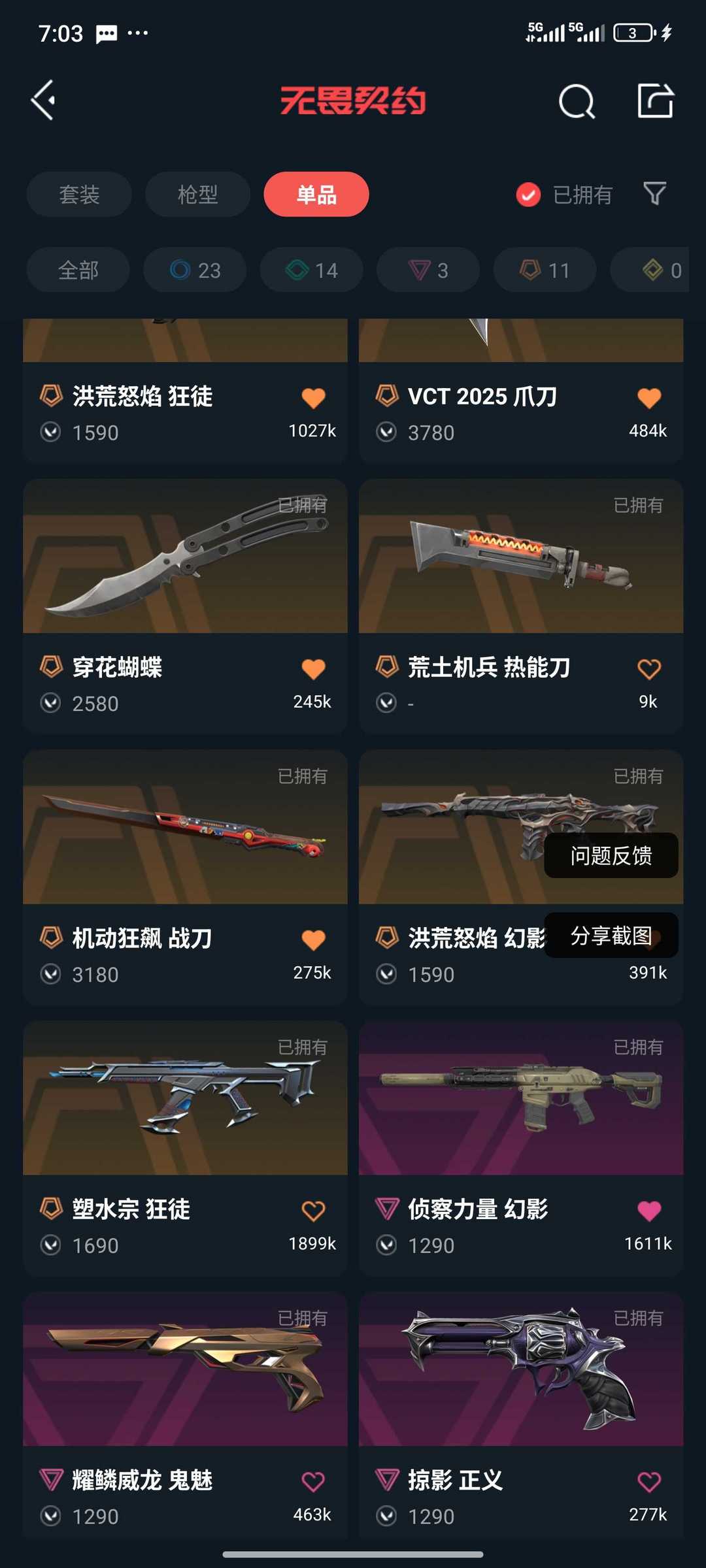706x1568 pixels.
Task: Filter by the blue chip showing 23
Action: coord(195,270)
